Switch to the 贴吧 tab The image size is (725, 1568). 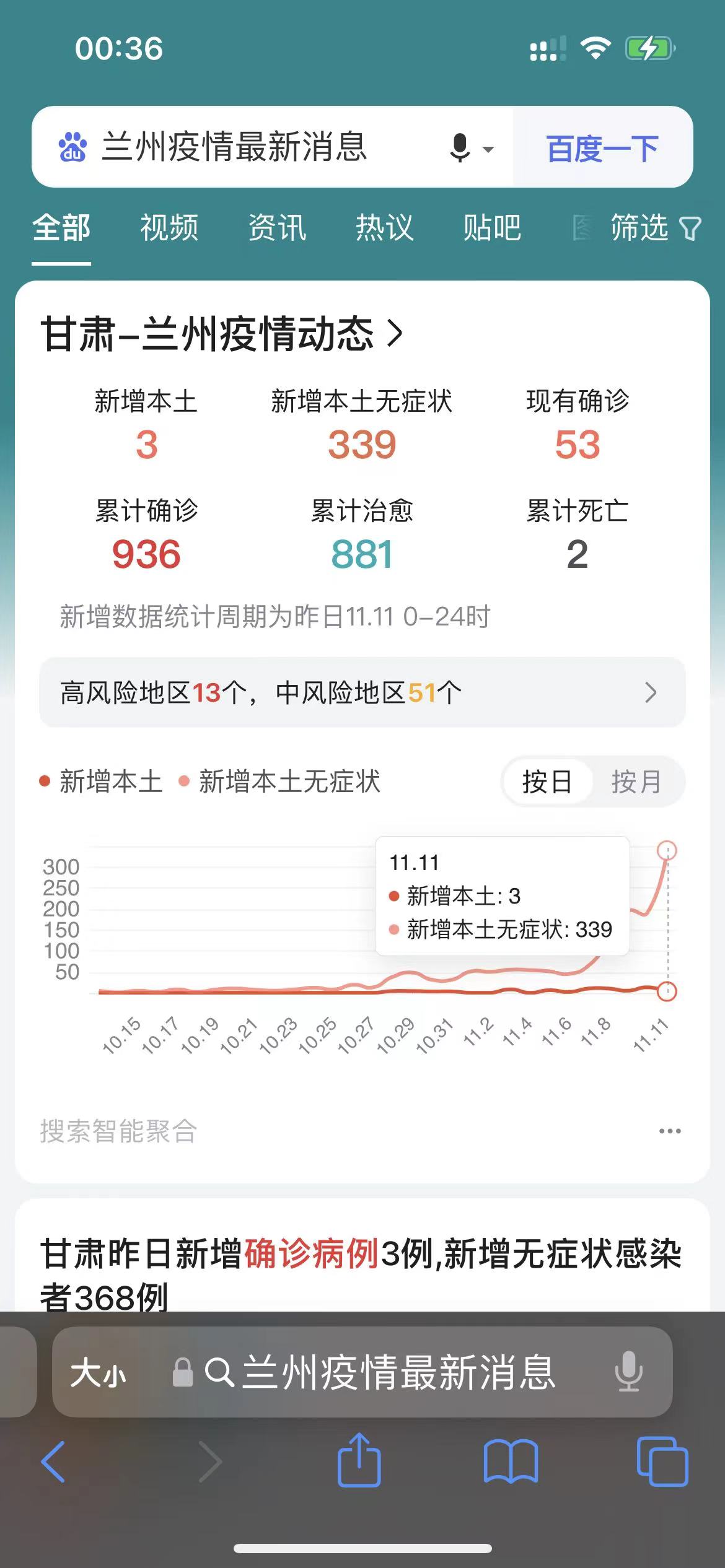tap(492, 227)
